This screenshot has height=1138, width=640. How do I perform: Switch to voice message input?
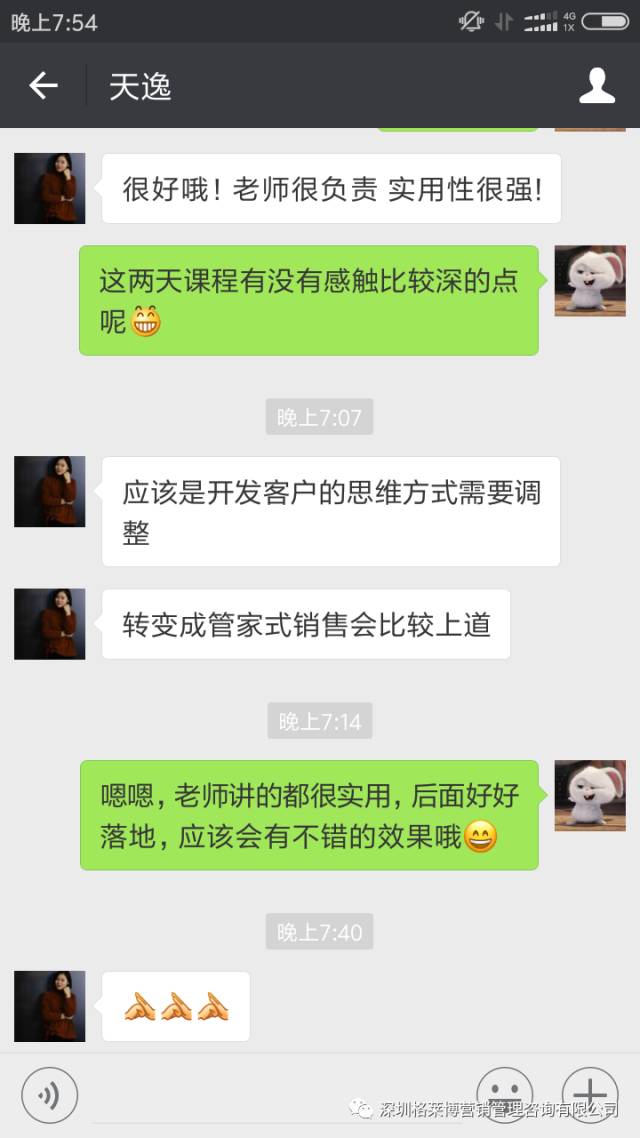coord(49,1096)
